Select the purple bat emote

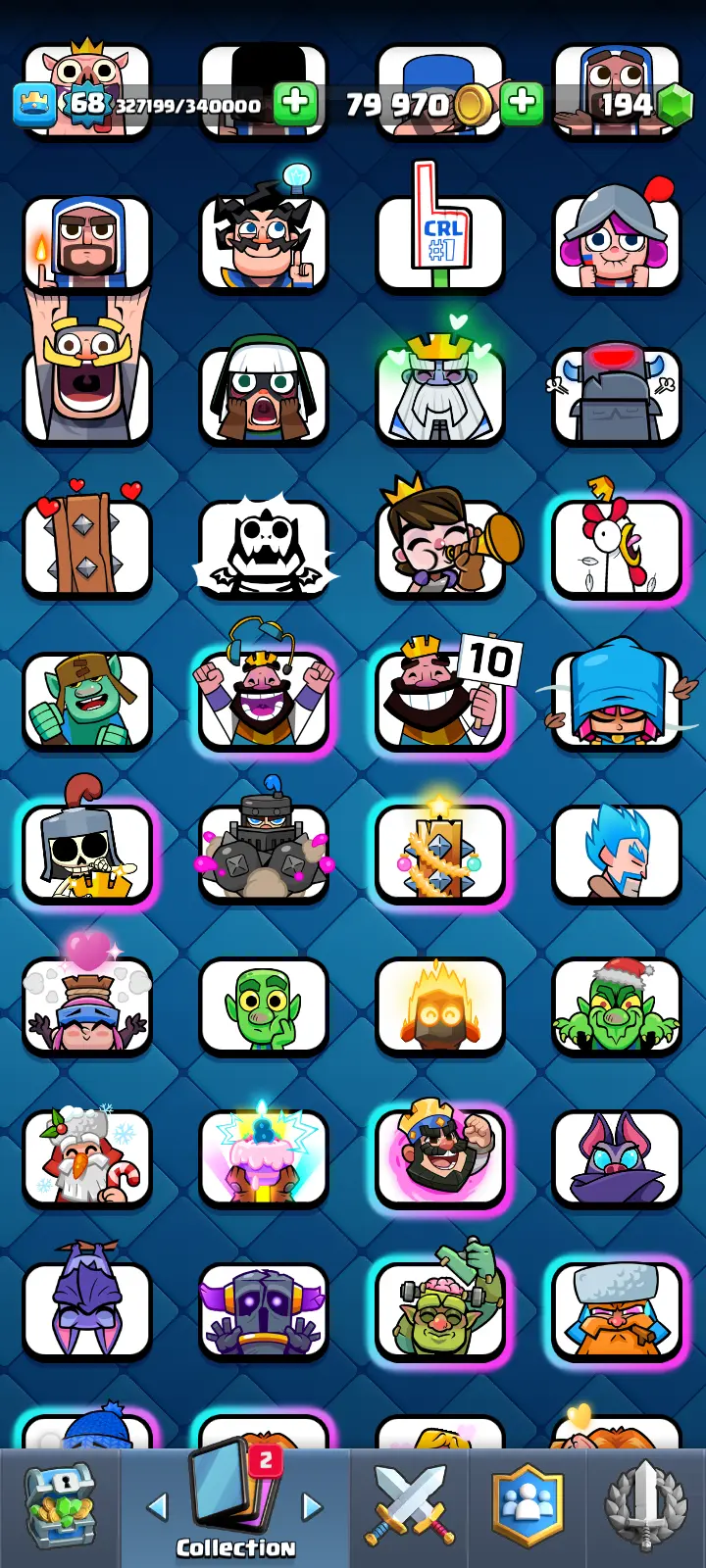pyautogui.click(x=617, y=1158)
